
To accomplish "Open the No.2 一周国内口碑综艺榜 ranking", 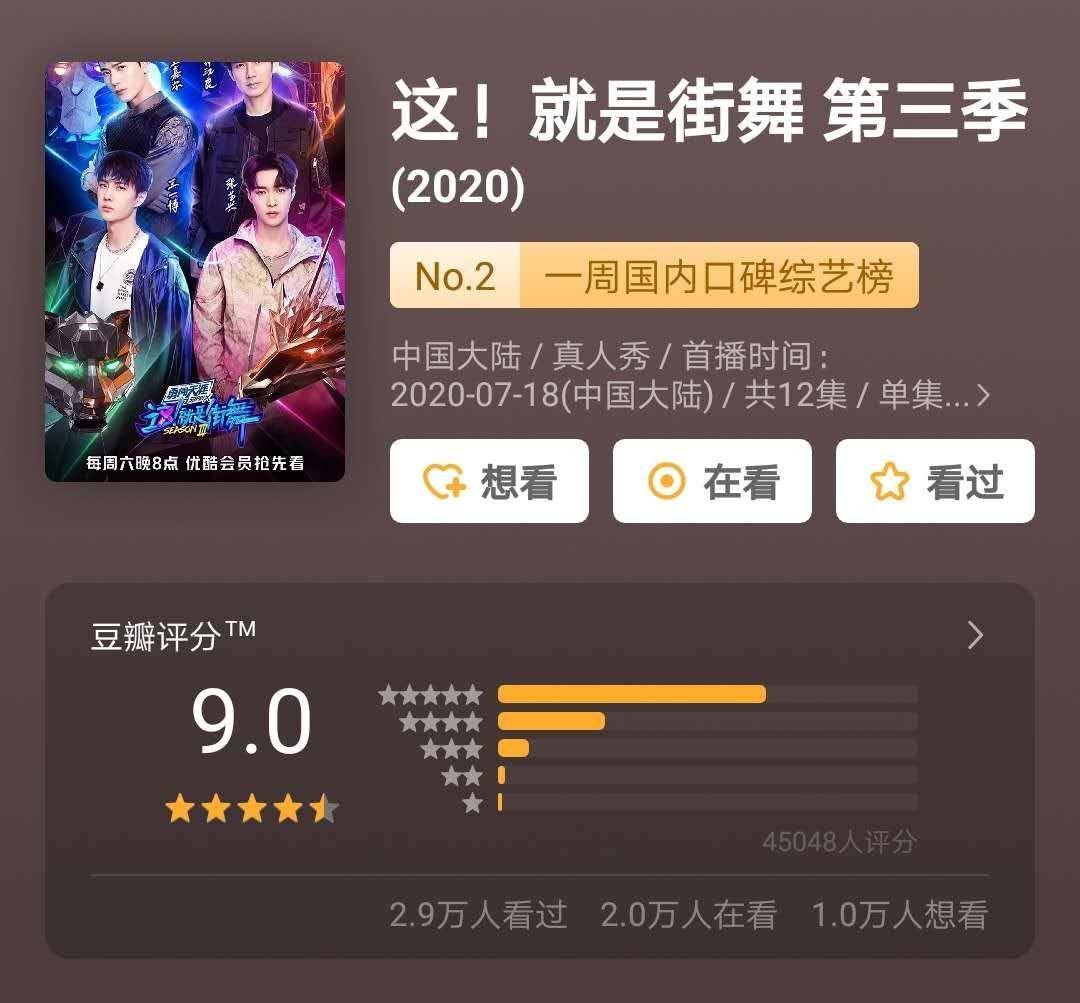I will point(654,275).
